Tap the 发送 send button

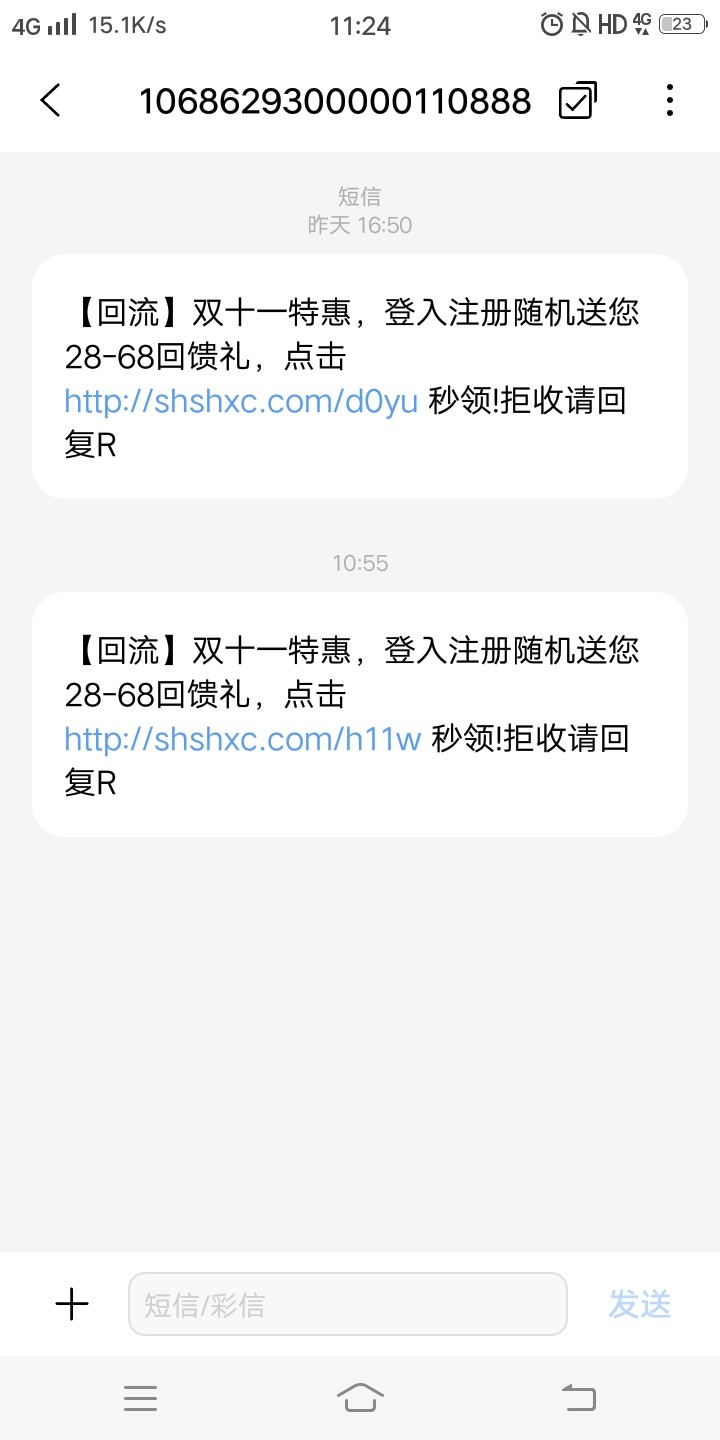tap(640, 1304)
